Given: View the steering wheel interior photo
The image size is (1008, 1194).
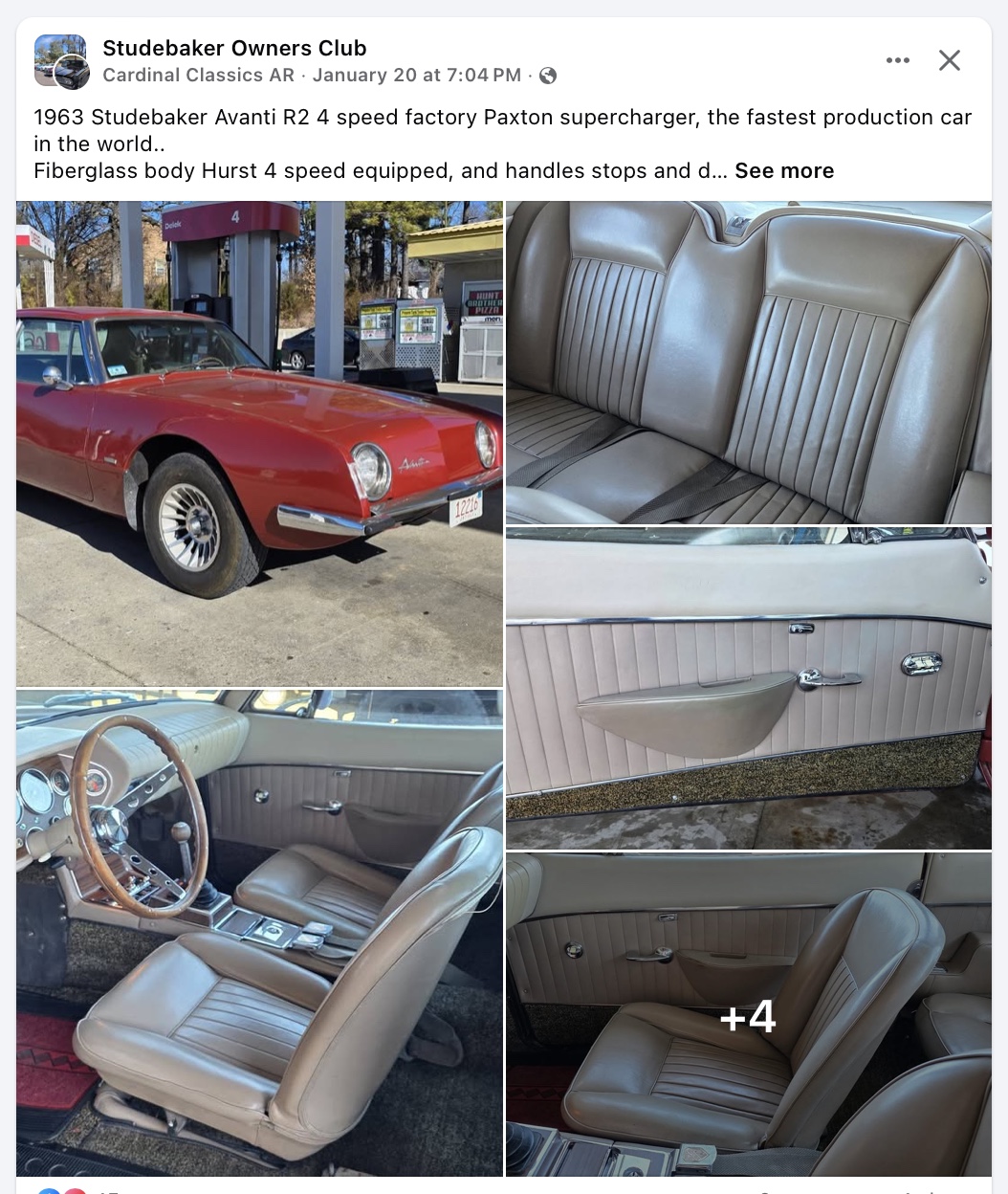Looking at the screenshot, I should [x=259, y=933].
